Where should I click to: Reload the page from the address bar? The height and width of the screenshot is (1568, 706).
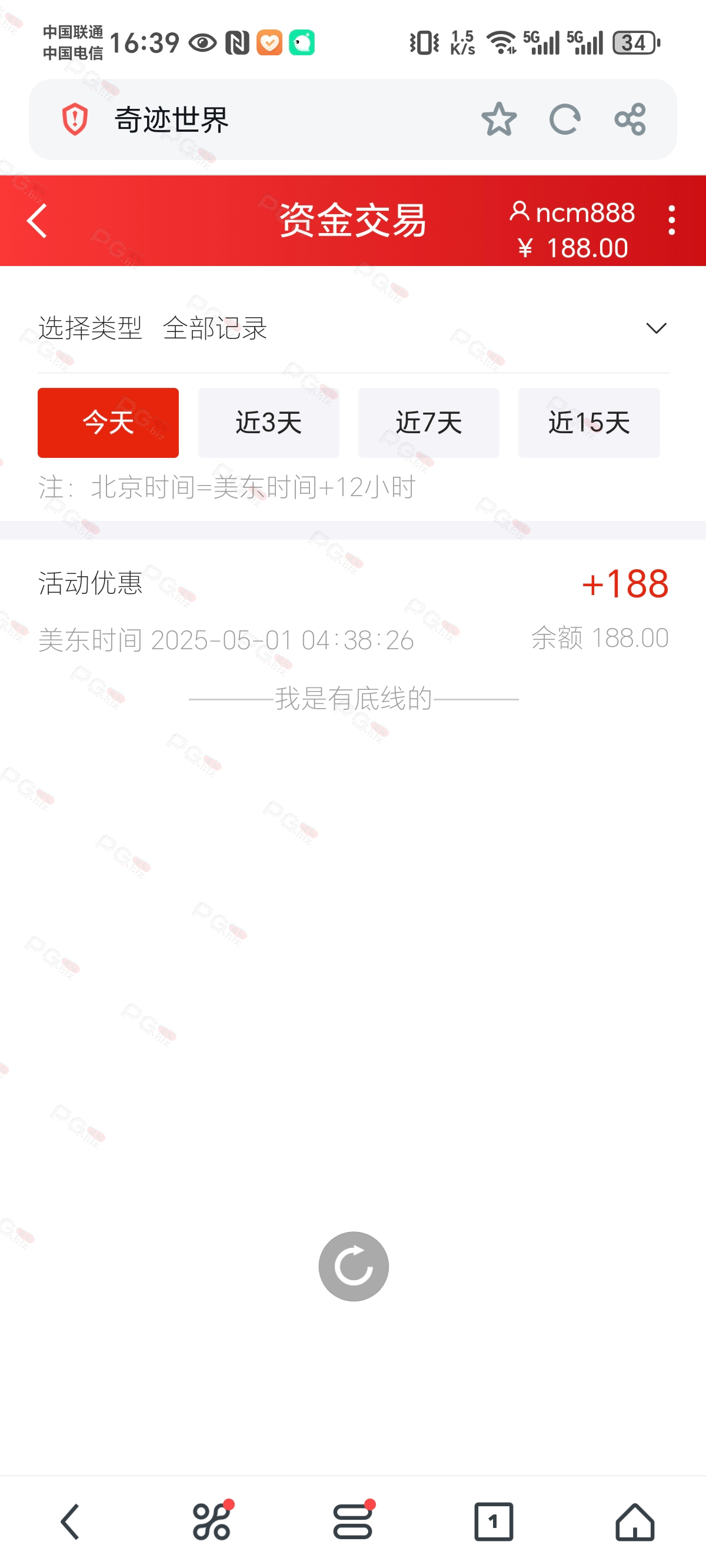coord(565,119)
